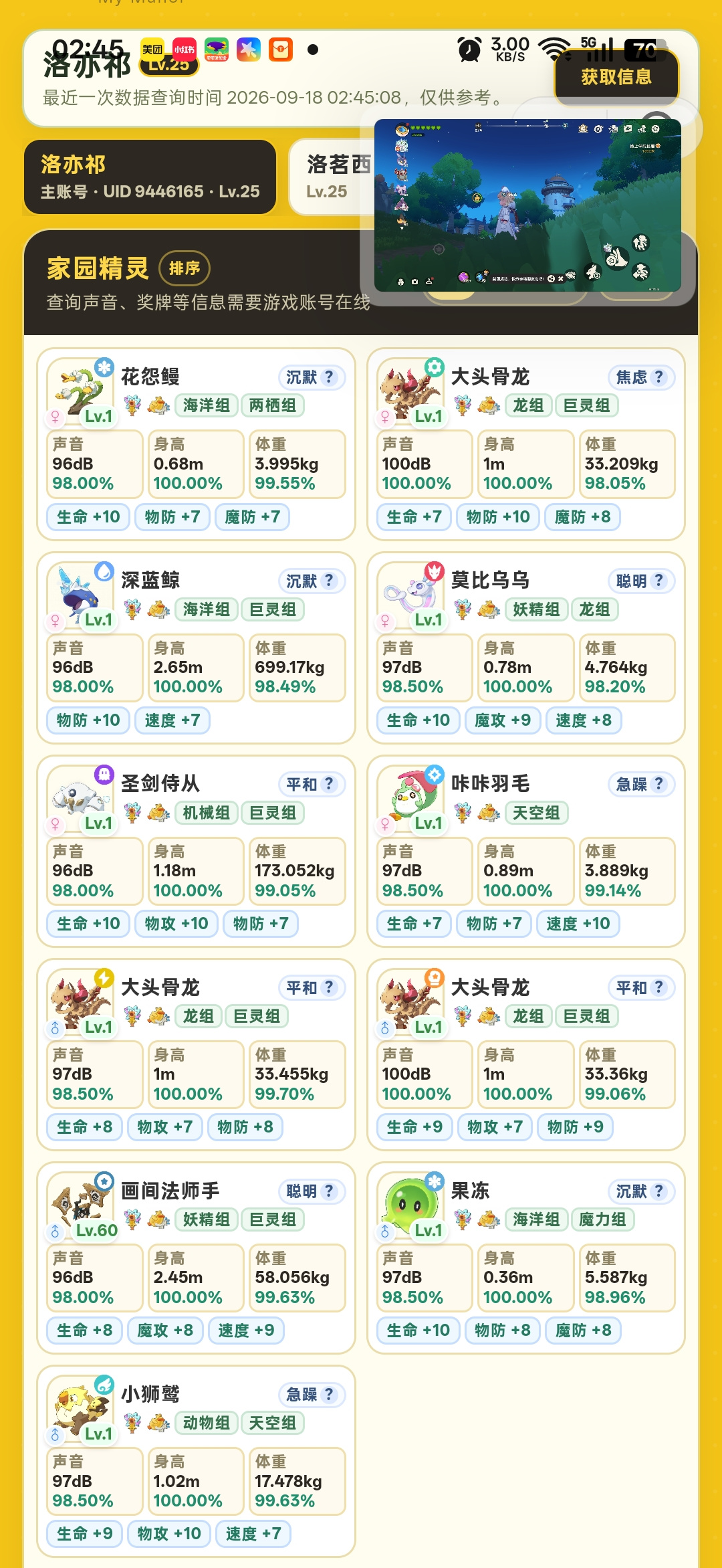Select the 洛亦祁 main account tab
The image size is (722, 1568).
coord(150,177)
